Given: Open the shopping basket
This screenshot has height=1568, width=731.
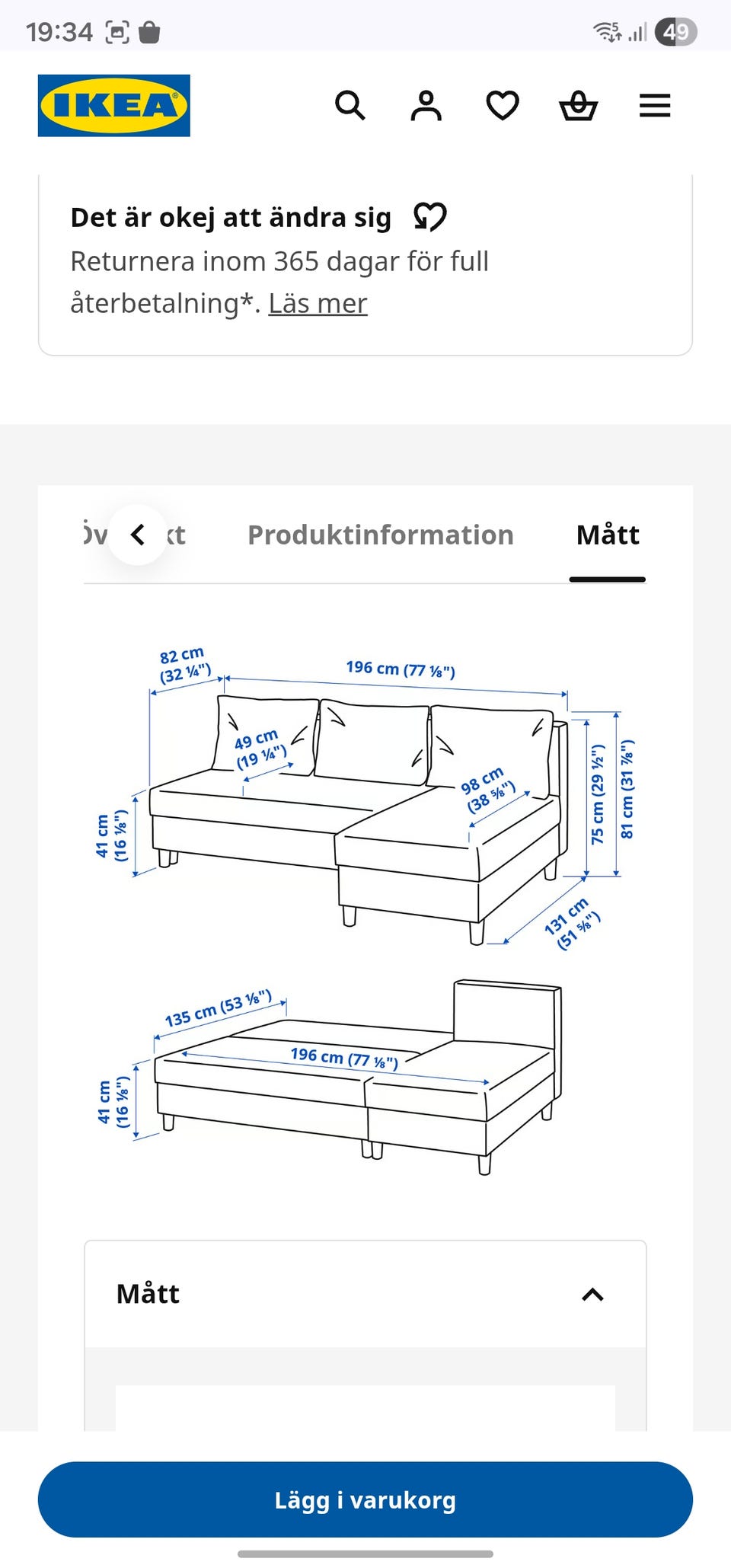Looking at the screenshot, I should pos(579,105).
